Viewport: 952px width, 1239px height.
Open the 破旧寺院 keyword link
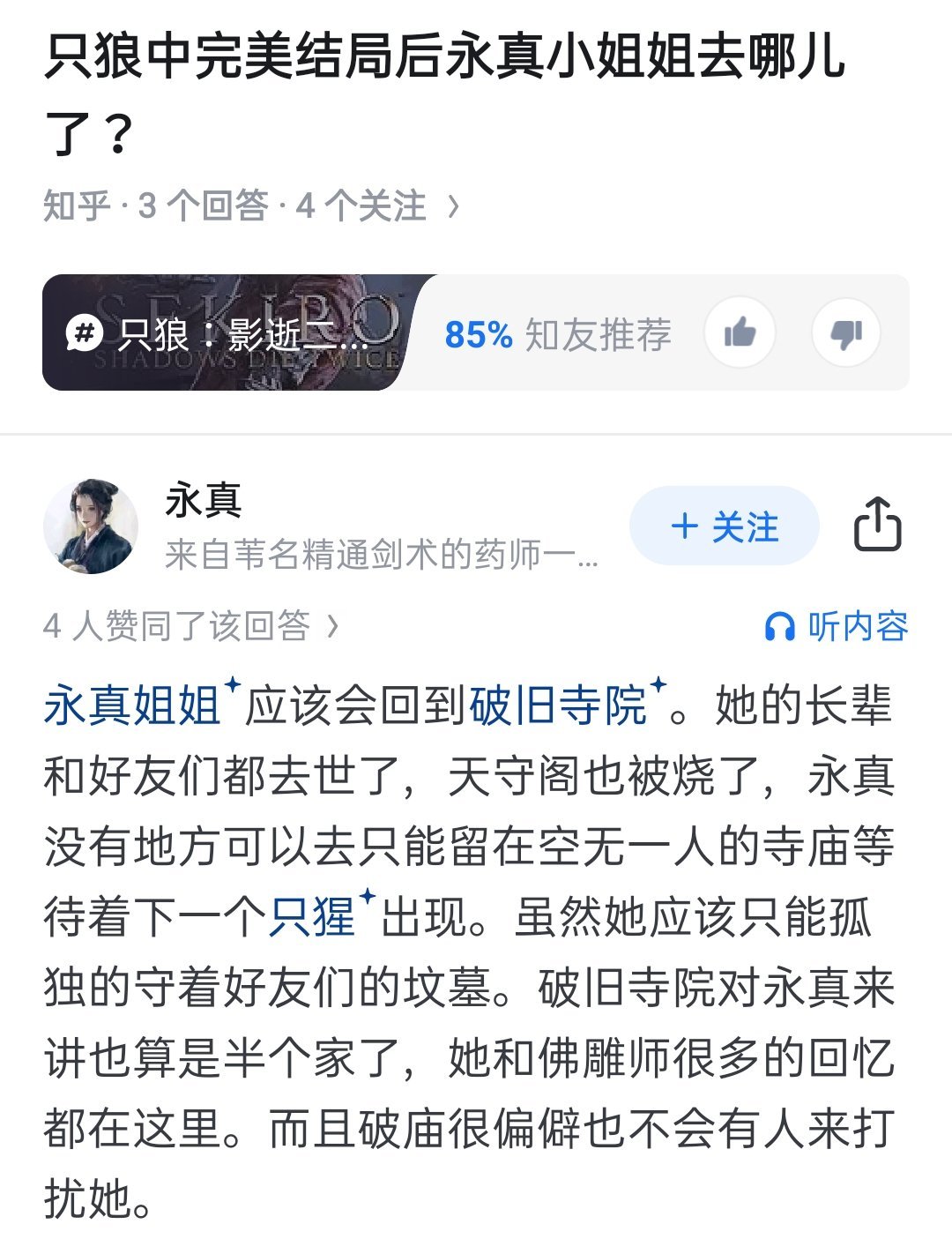[559, 705]
